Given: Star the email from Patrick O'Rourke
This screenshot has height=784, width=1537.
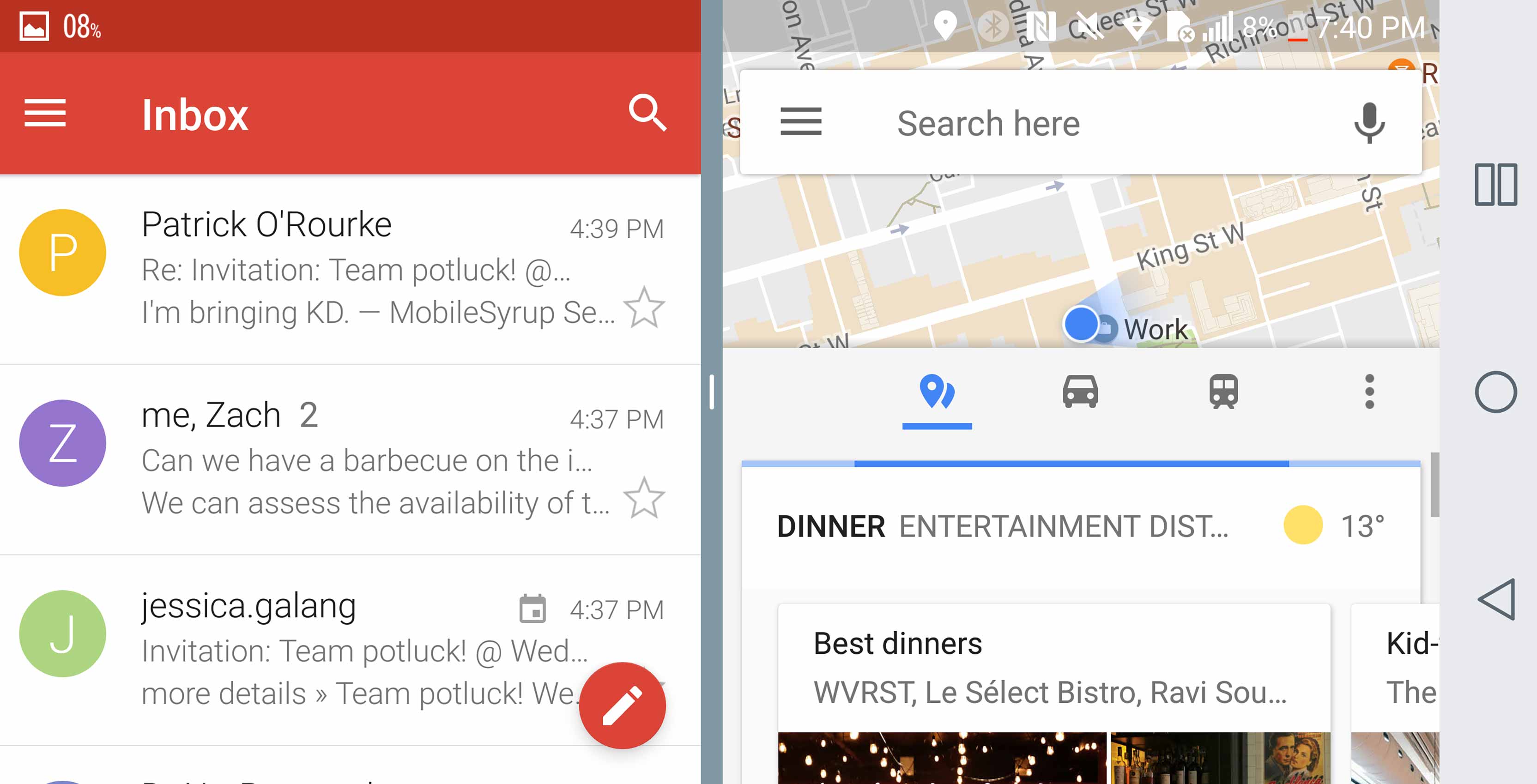Looking at the screenshot, I should [x=644, y=308].
